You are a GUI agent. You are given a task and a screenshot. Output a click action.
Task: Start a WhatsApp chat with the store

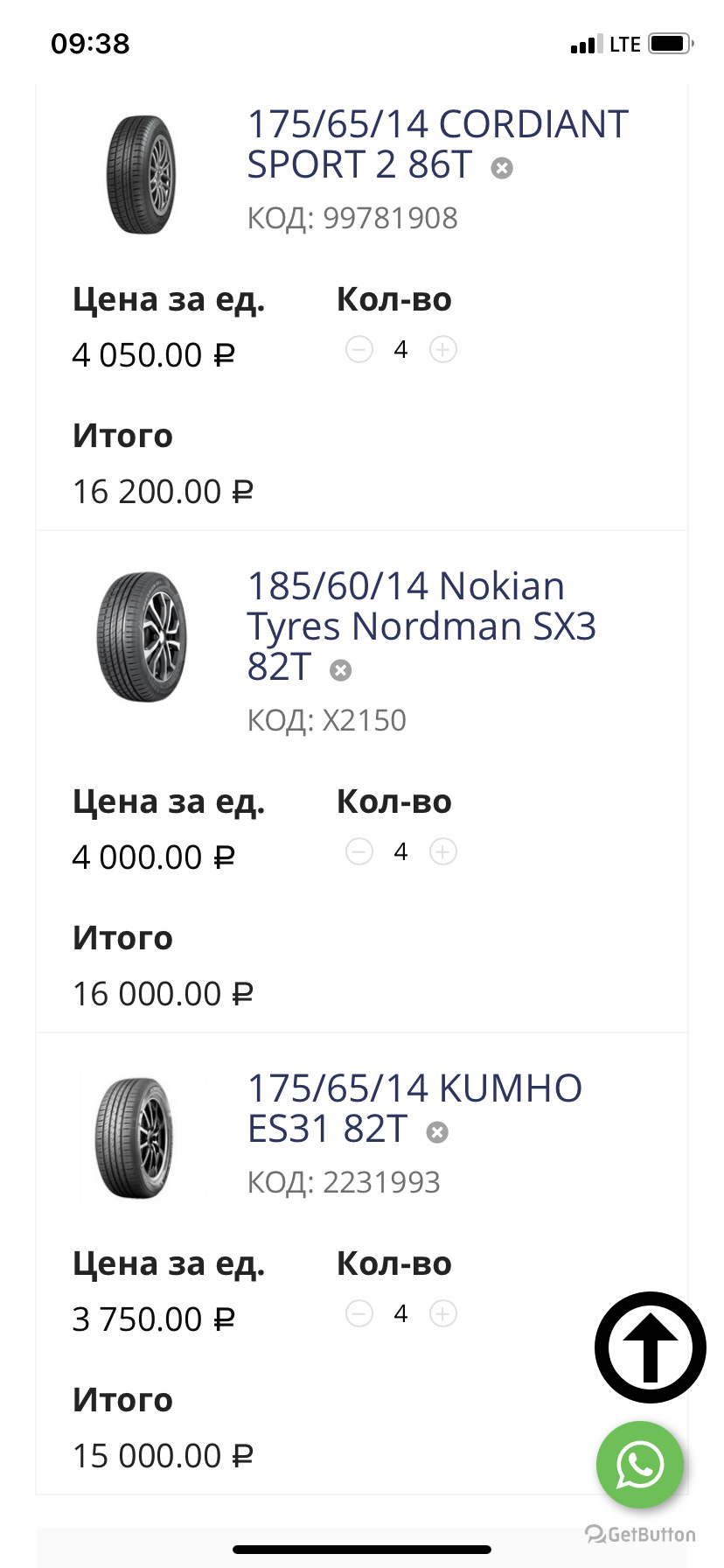click(639, 1465)
